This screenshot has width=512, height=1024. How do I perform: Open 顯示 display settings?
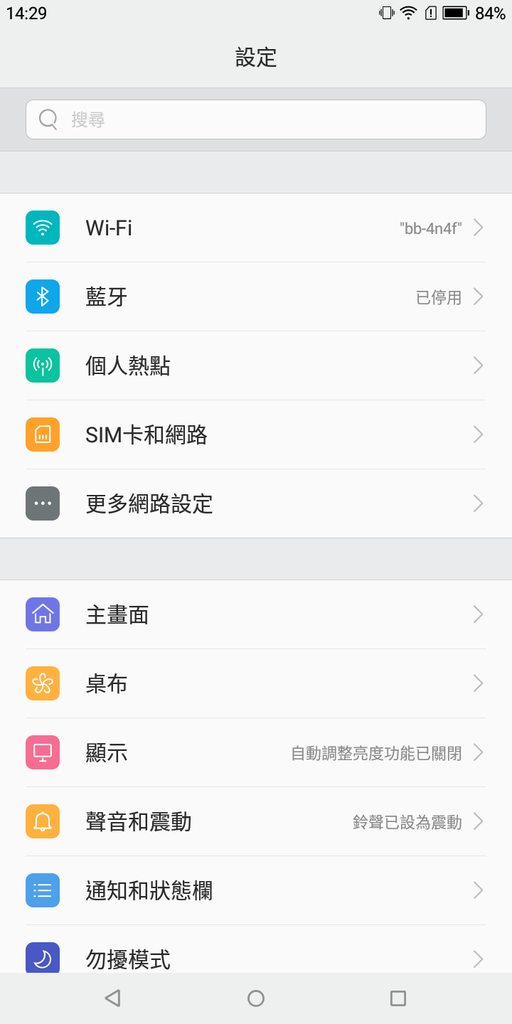click(x=256, y=753)
